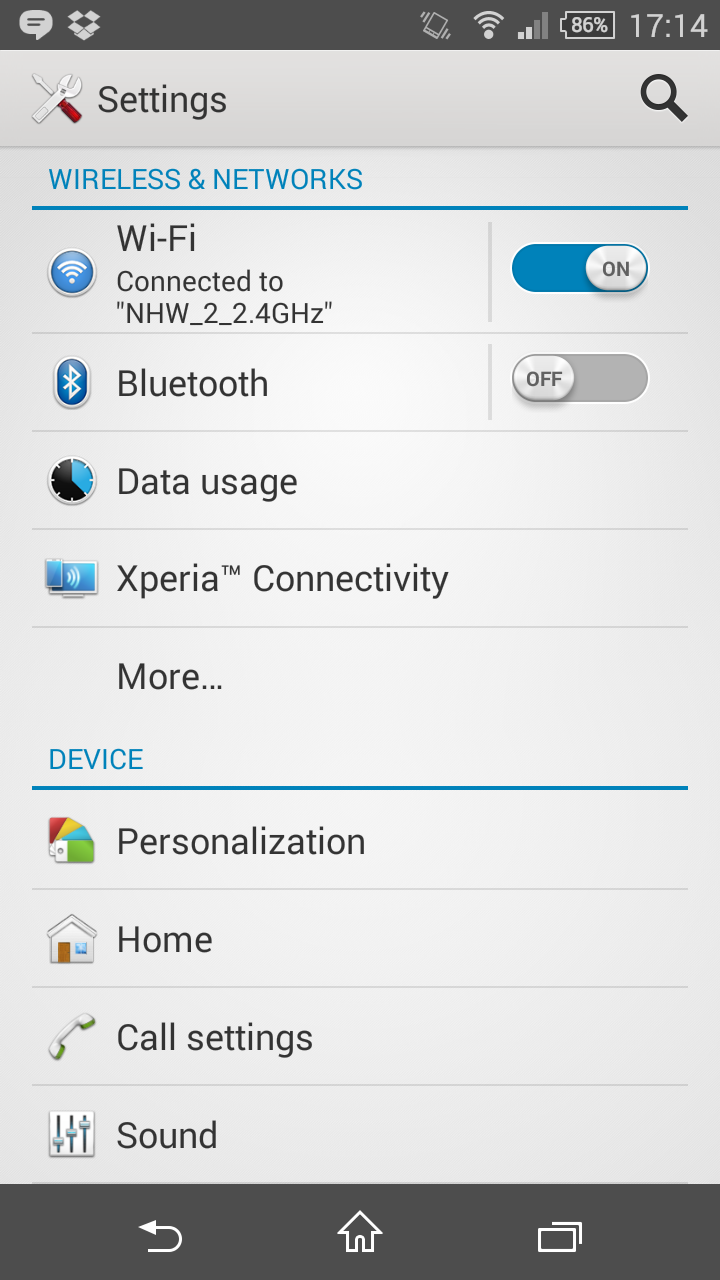Screen dimensions: 720x1280
Task: Enable the Bluetooth switch
Action: pyautogui.click(x=580, y=379)
